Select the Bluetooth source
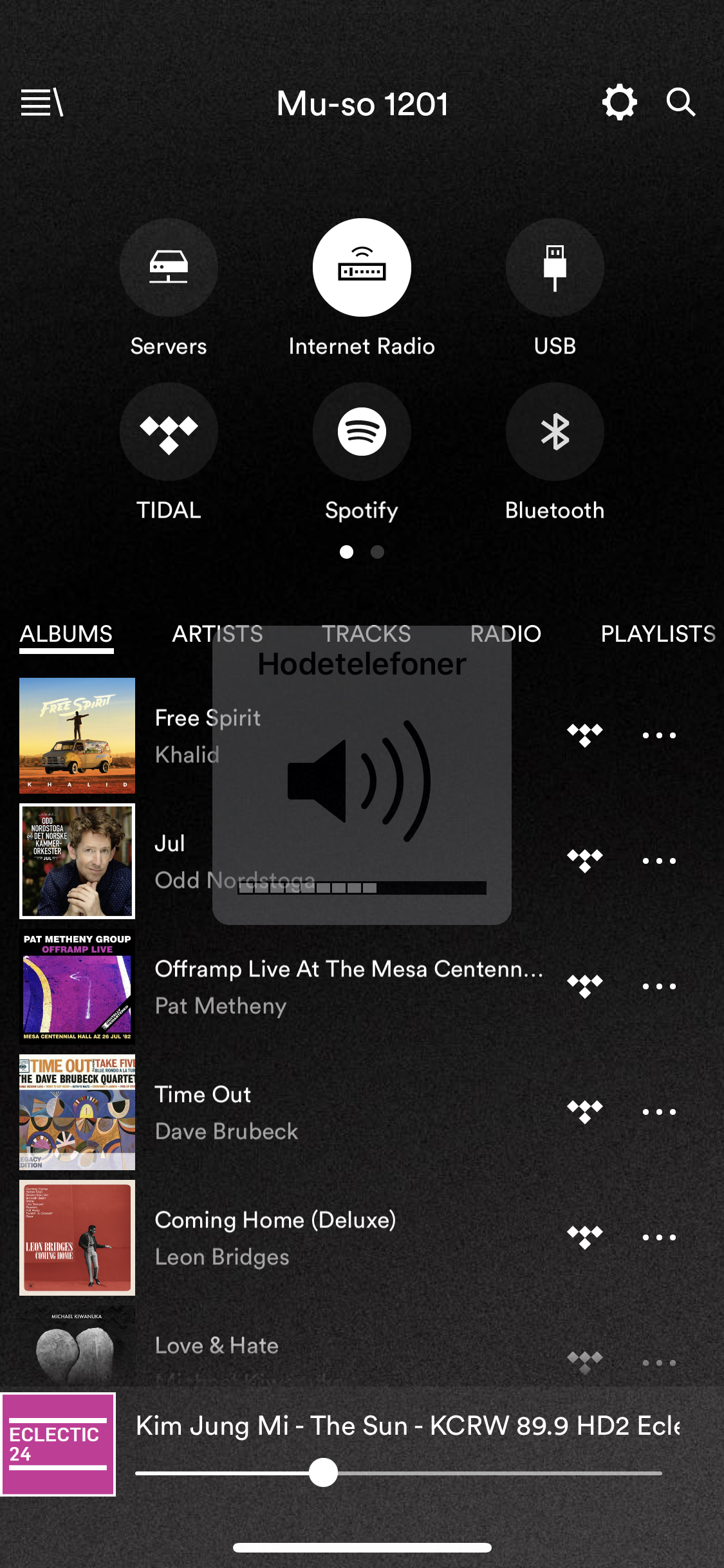The width and height of the screenshot is (724, 1568). tap(555, 431)
